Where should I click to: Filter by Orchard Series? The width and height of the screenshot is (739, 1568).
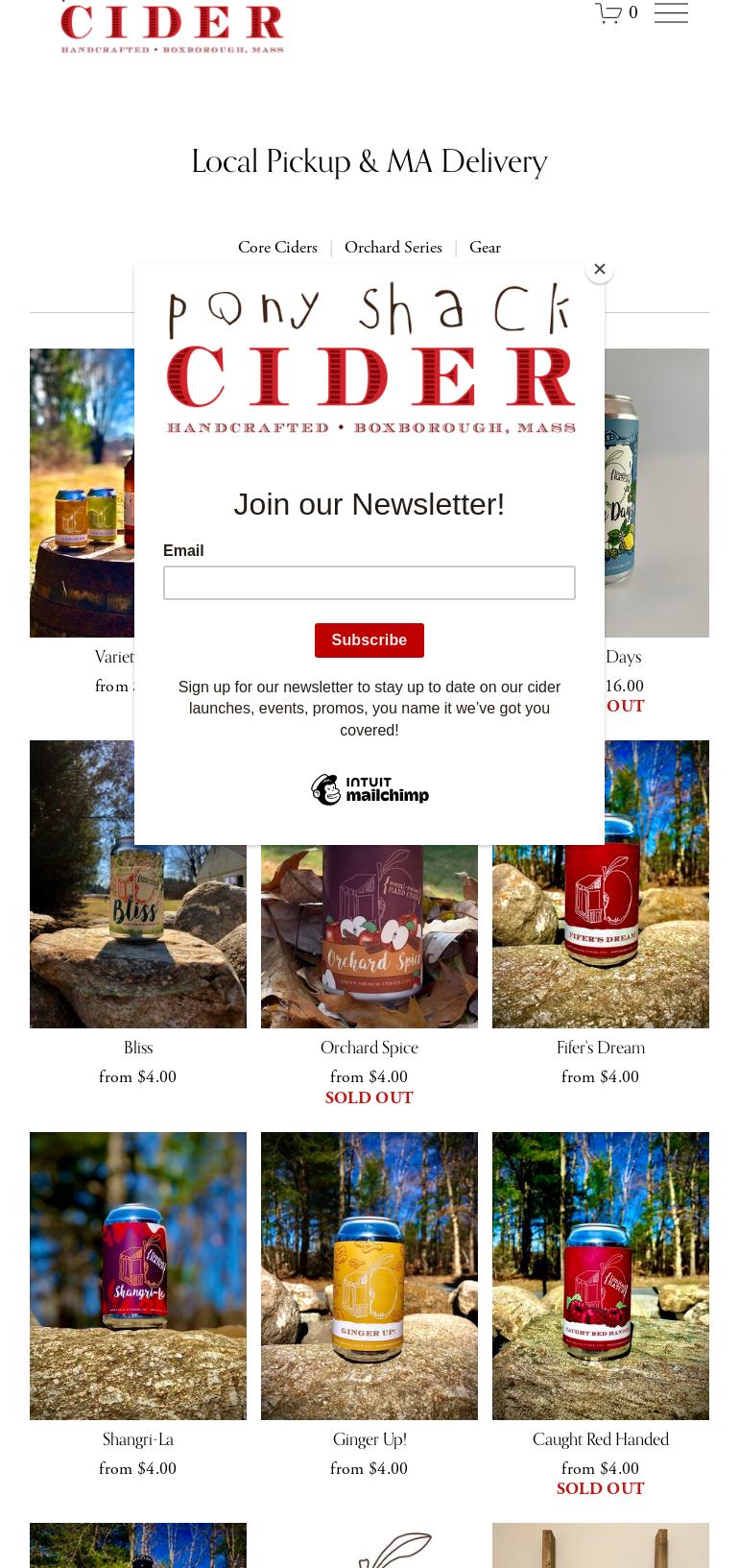(x=393, y=248)
